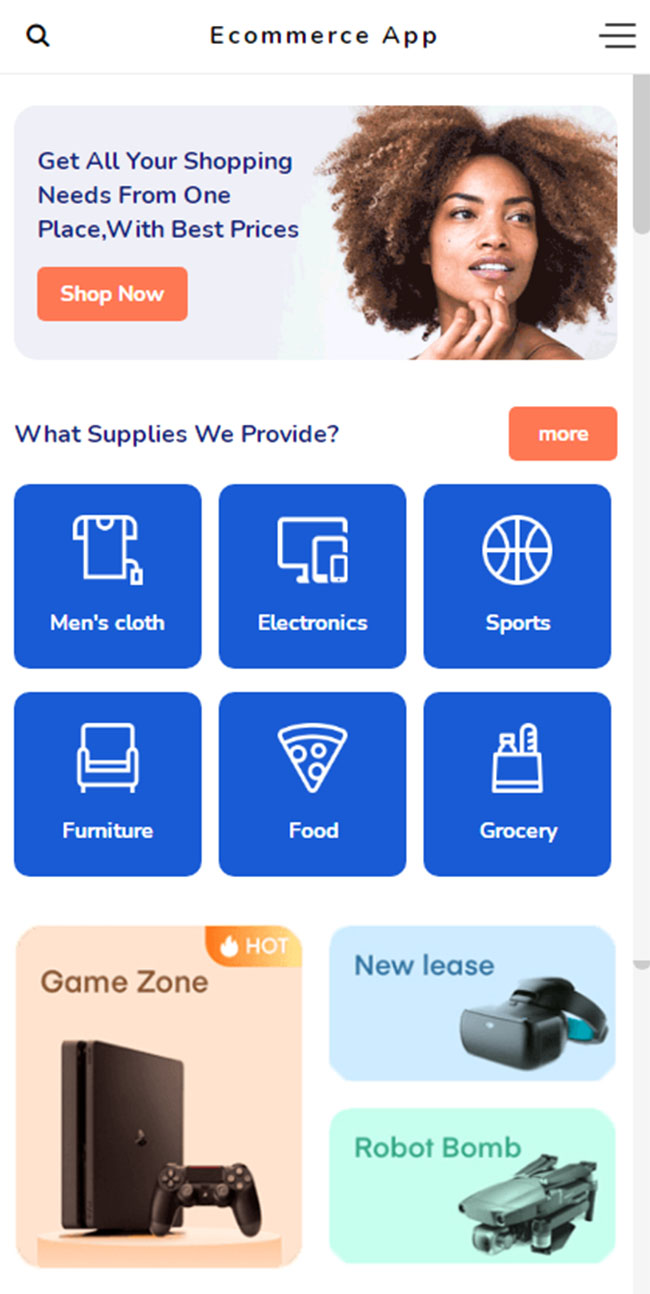
Task: Go to the Grocery category
Action: [x=517, y=784]
